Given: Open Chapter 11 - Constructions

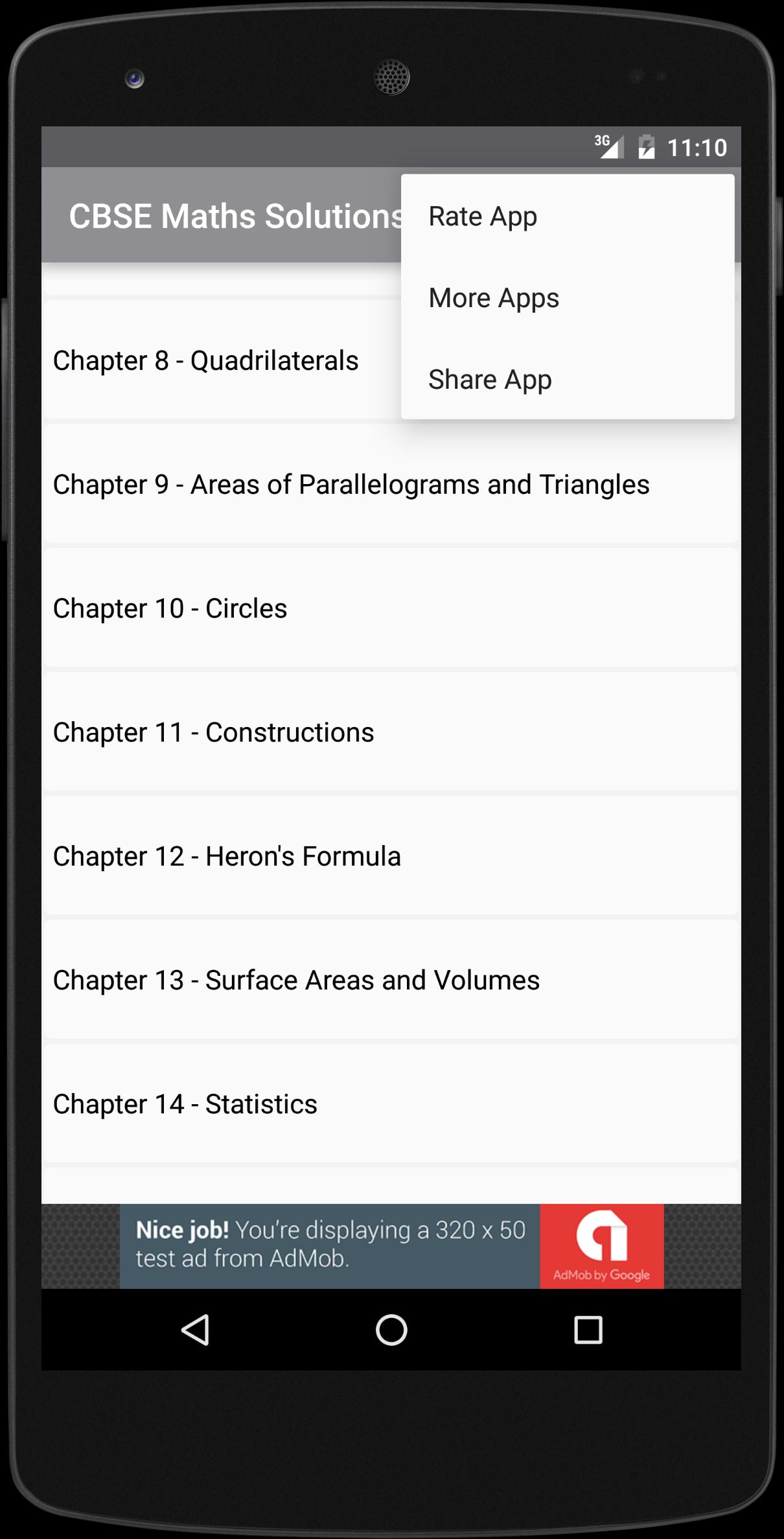Looking at the screenshot, I should click(214, 733).
